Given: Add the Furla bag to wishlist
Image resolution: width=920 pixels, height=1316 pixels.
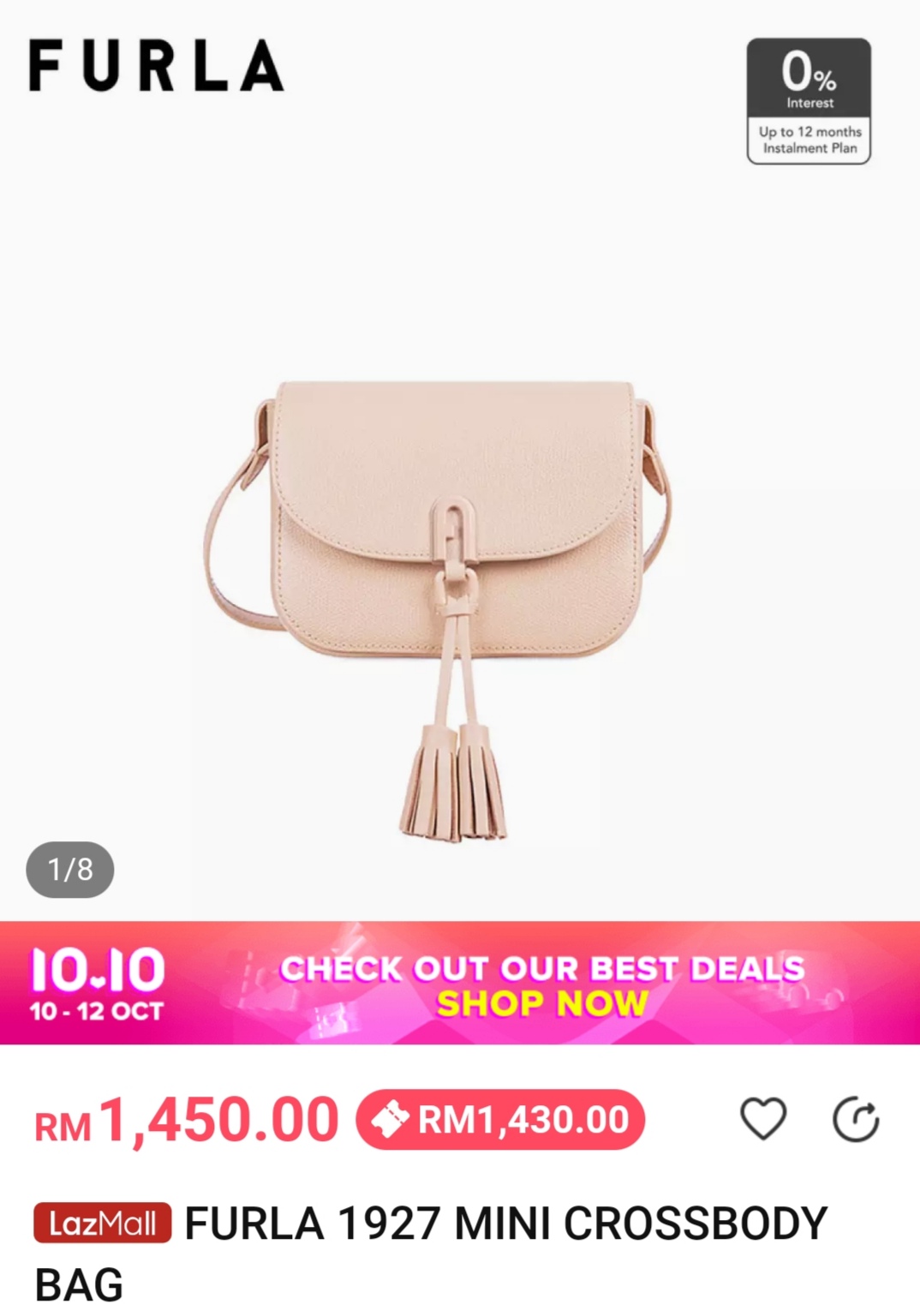Looking at the screenshot, I should point(762,1119).
